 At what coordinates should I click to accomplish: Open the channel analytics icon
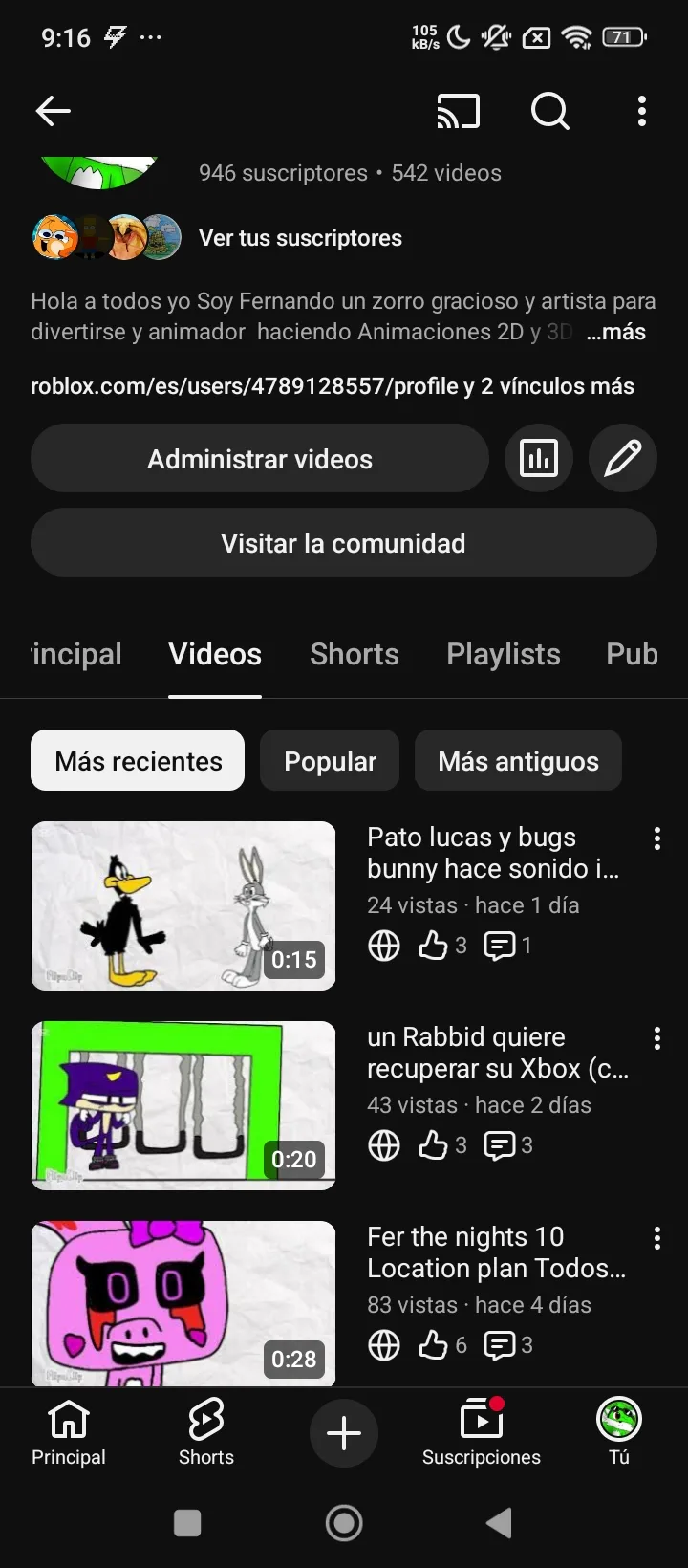pyautogui.click(x=539, y=459)
